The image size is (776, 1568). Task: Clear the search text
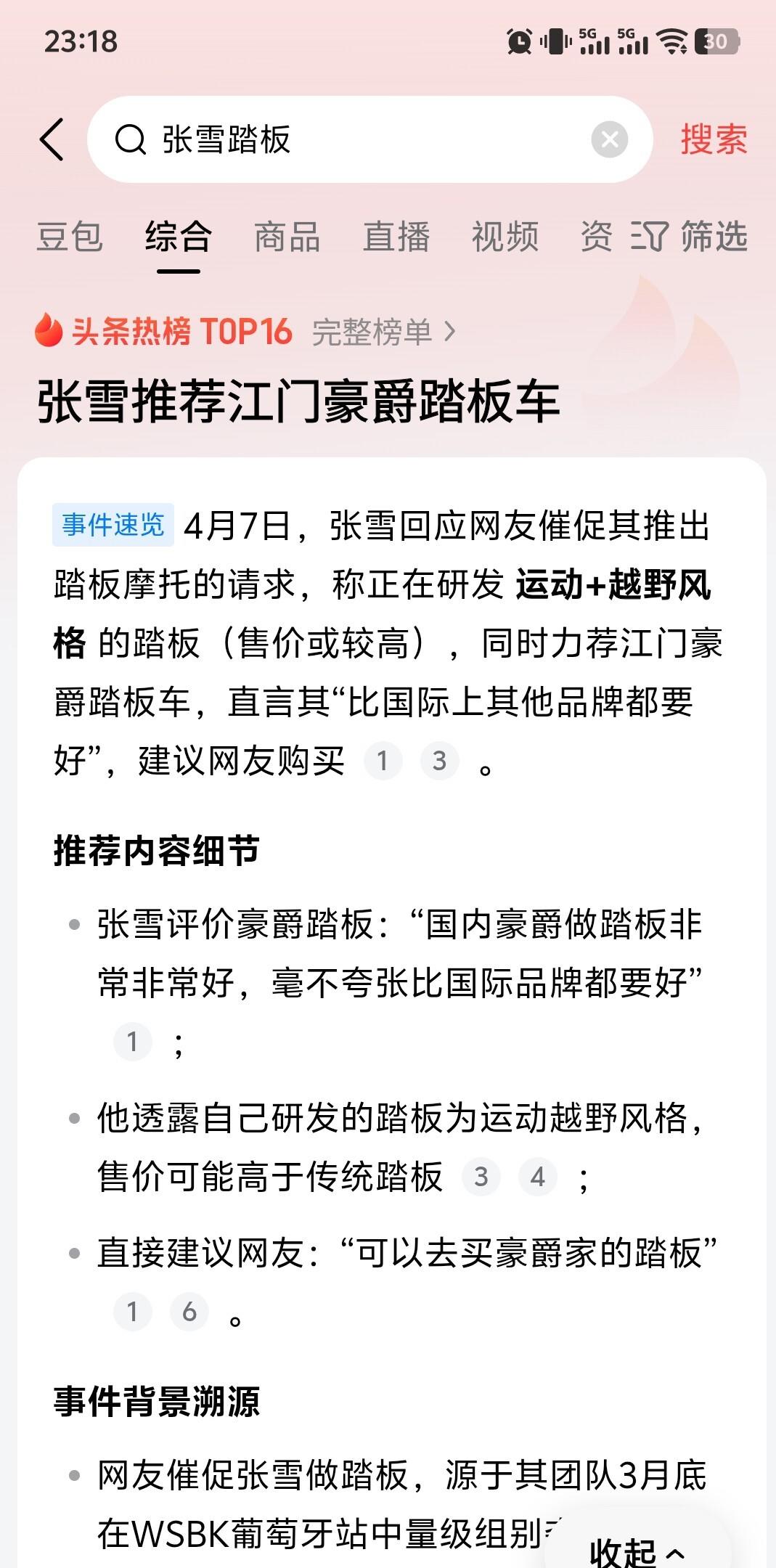[x=609, y=139]
